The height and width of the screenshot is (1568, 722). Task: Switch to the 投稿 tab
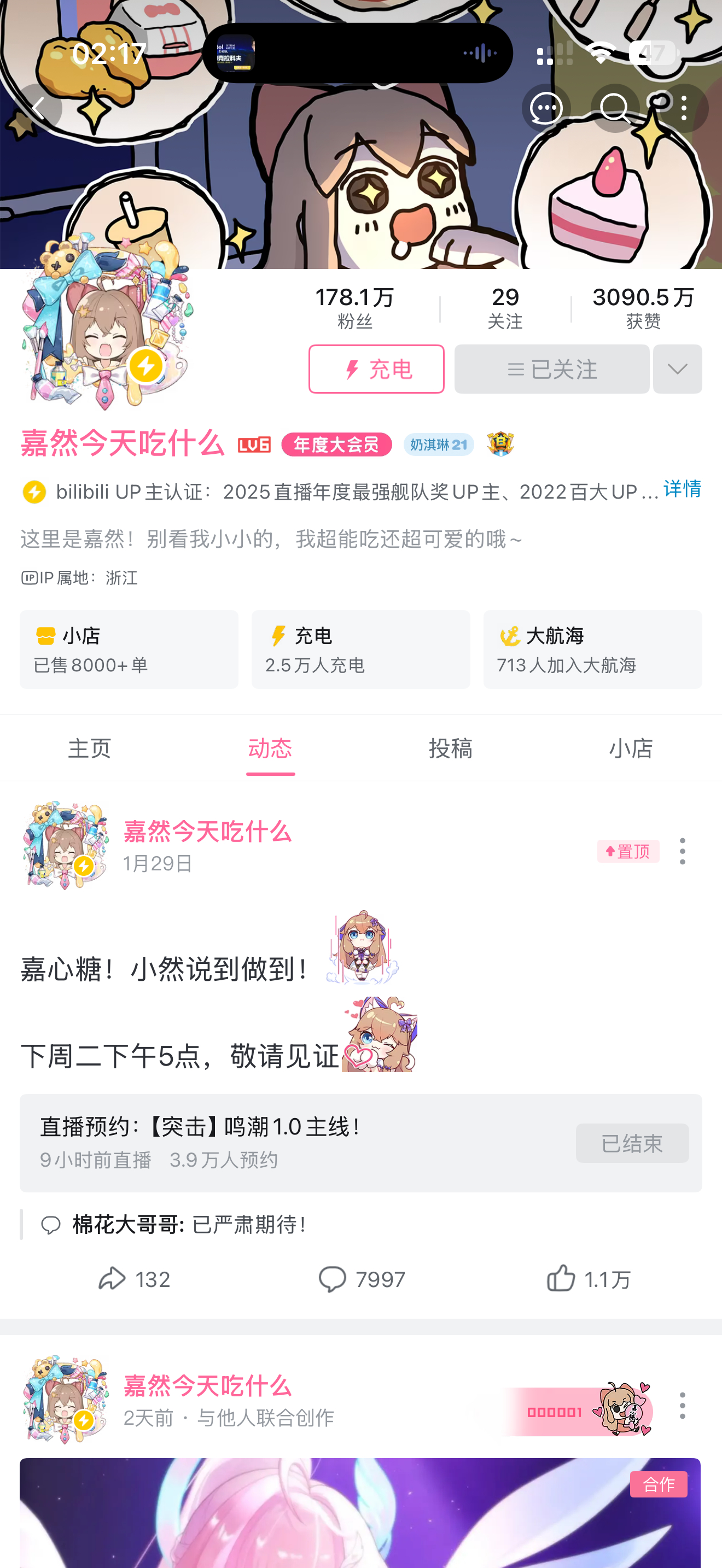451,748
